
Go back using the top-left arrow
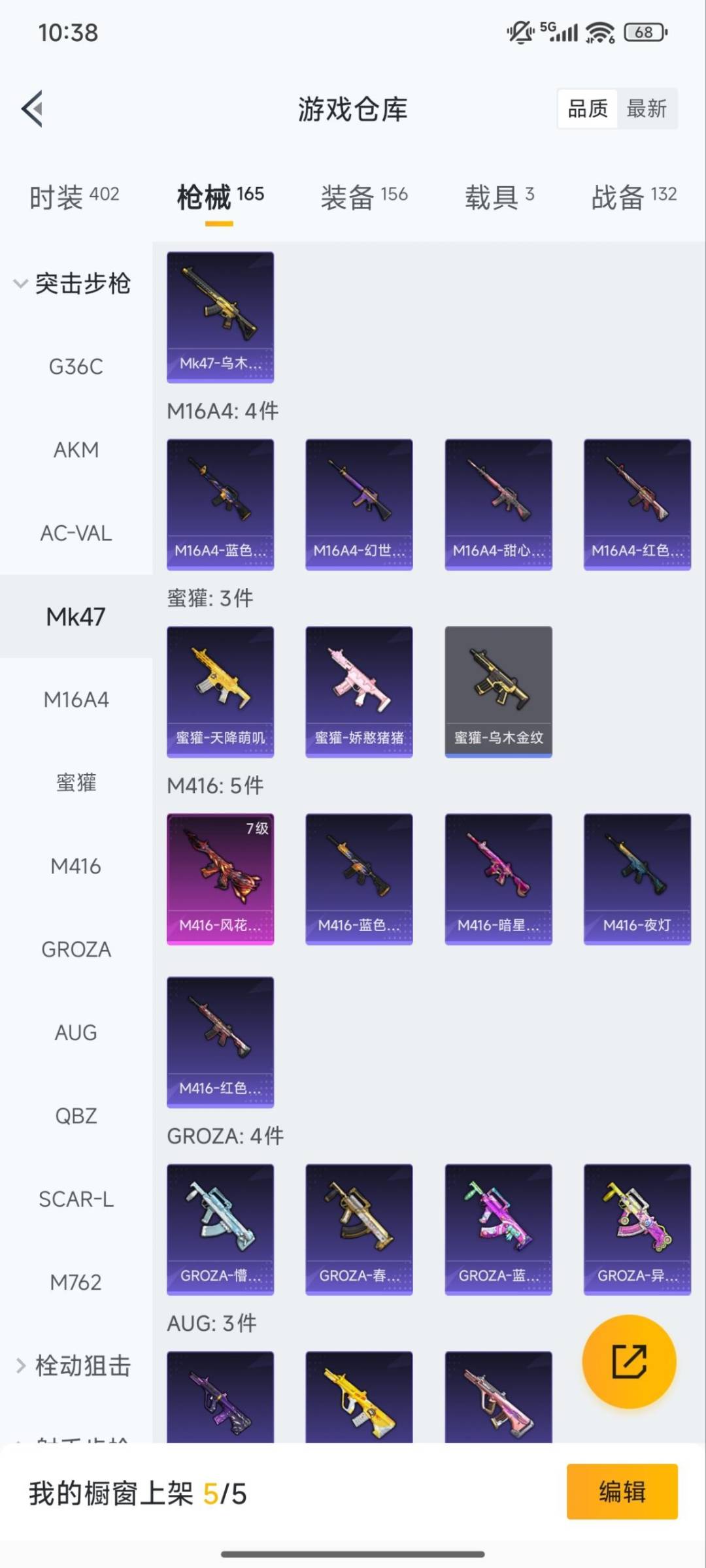pos(33,108)
